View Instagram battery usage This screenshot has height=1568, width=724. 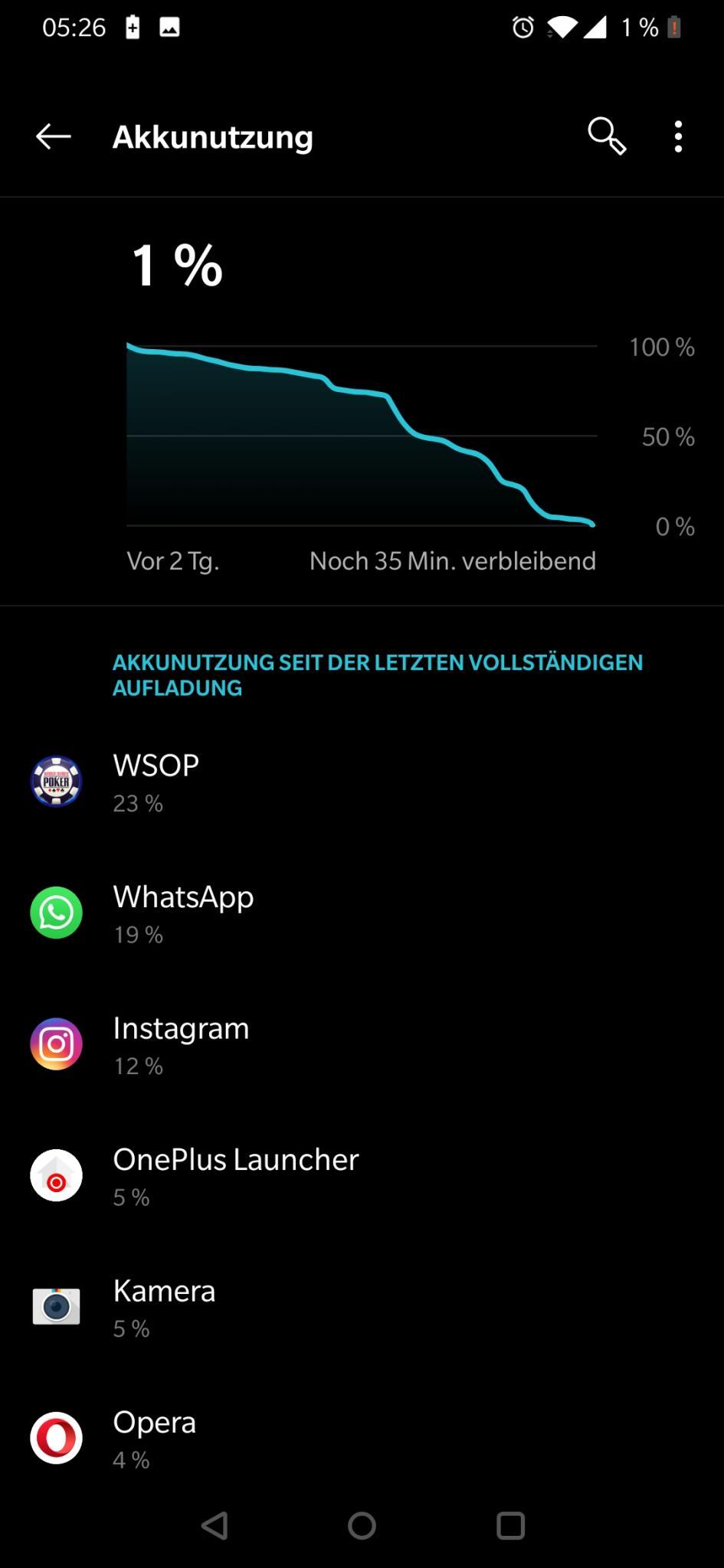click(x=362, y=1044)
